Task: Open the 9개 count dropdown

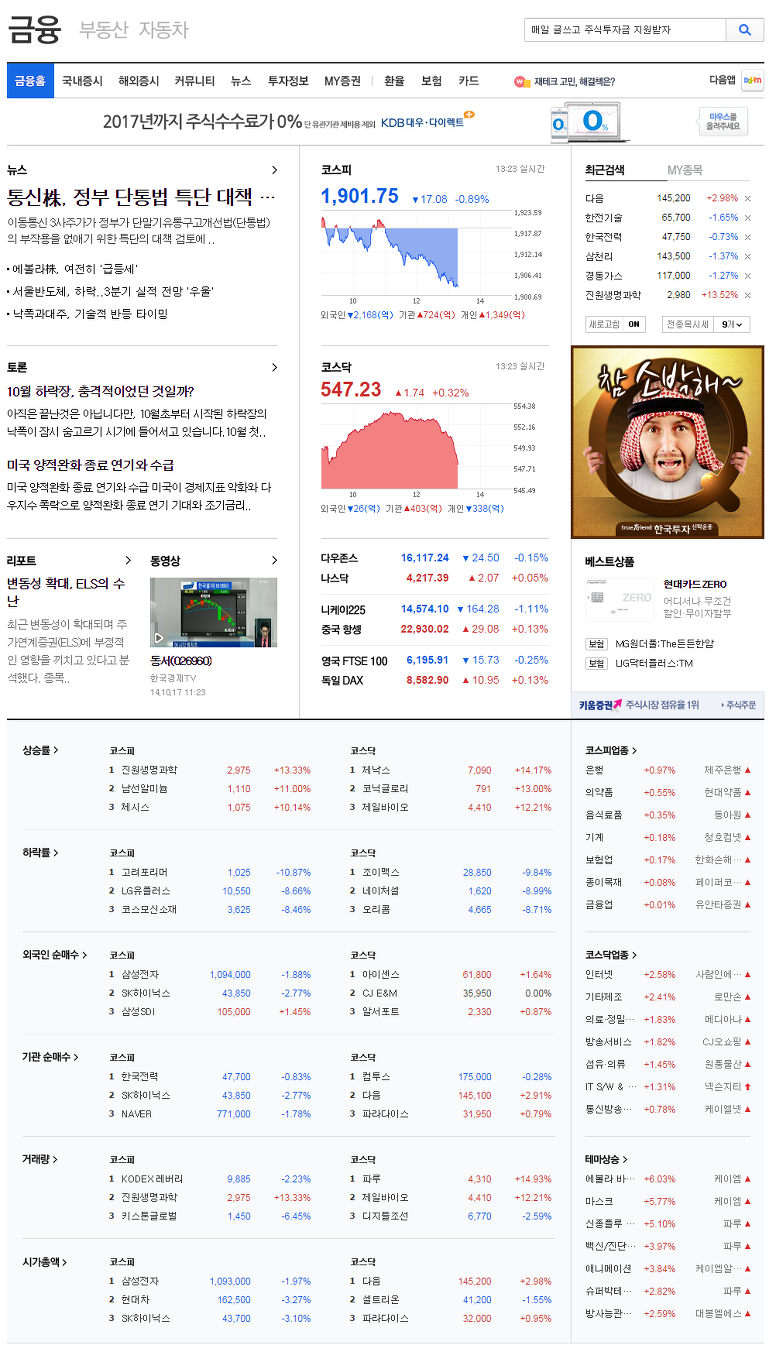Action: click(x=733, y=324)
